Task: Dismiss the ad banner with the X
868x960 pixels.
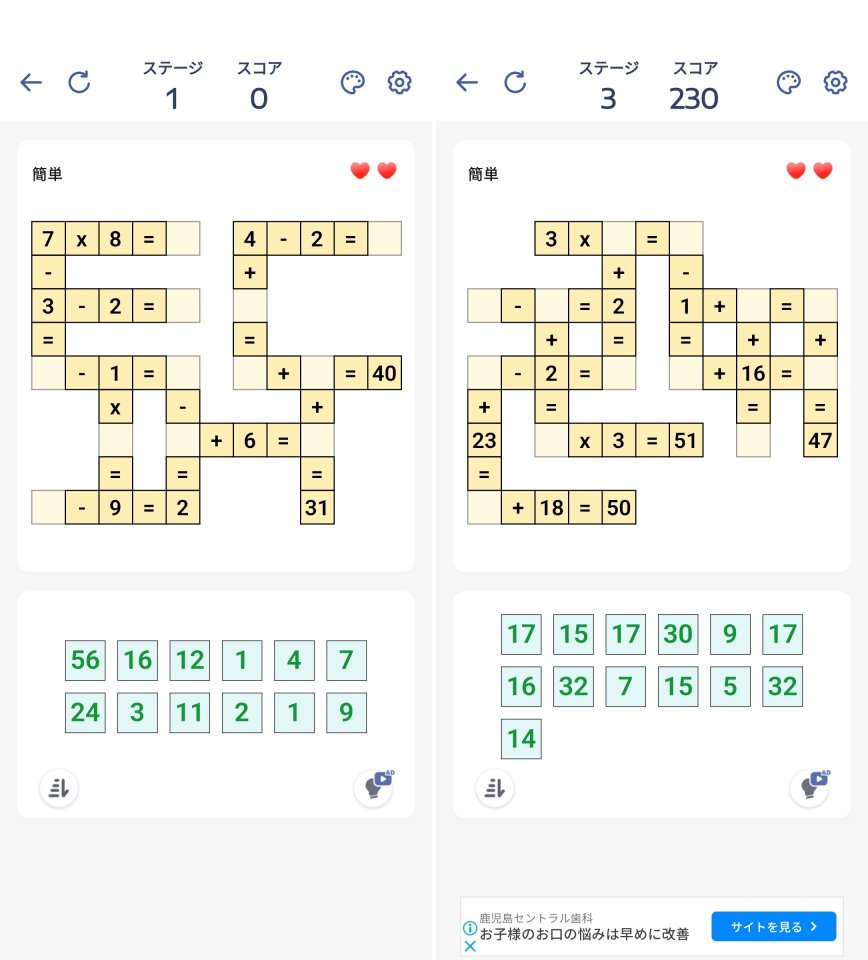Action: pos(470,945)
